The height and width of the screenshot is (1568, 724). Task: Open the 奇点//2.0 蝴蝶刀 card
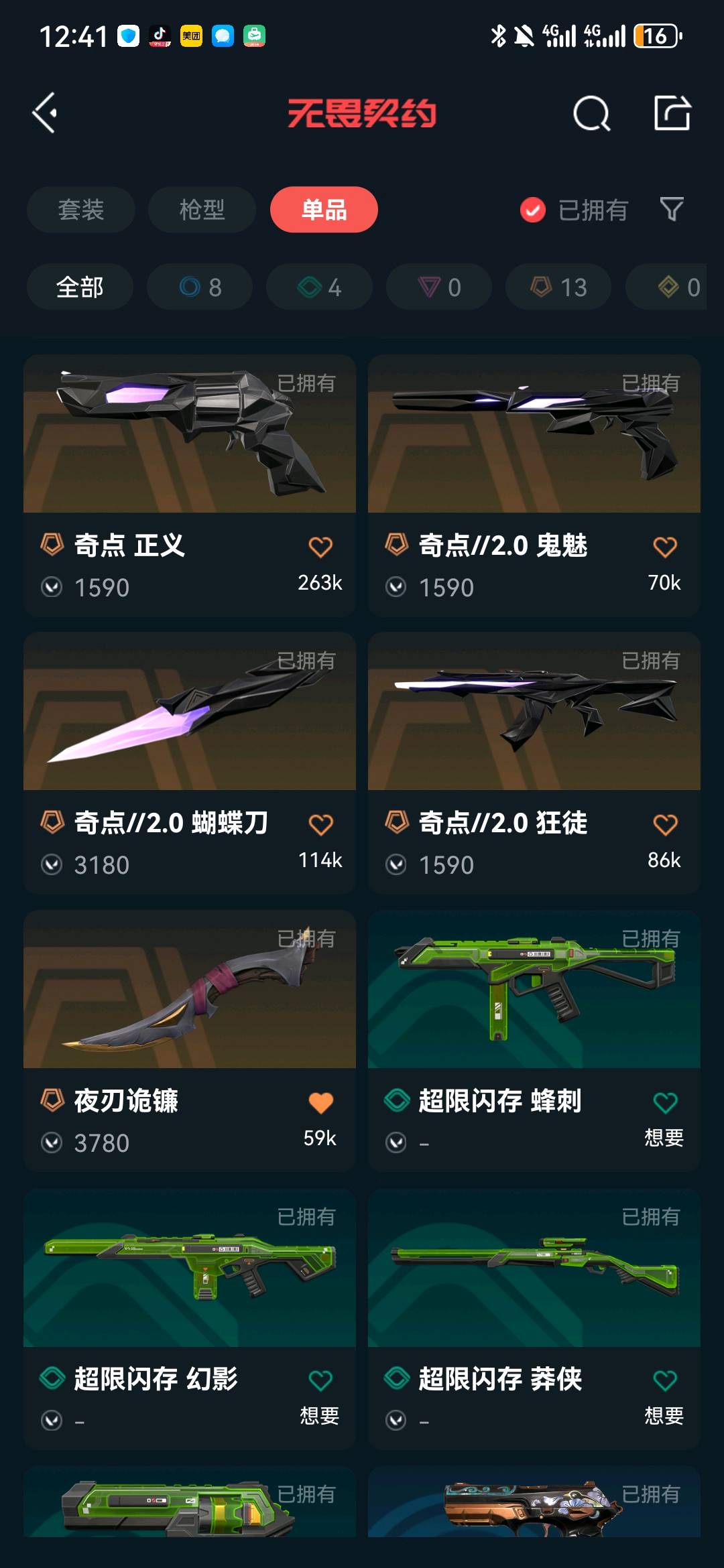click(x=190, y=763)
